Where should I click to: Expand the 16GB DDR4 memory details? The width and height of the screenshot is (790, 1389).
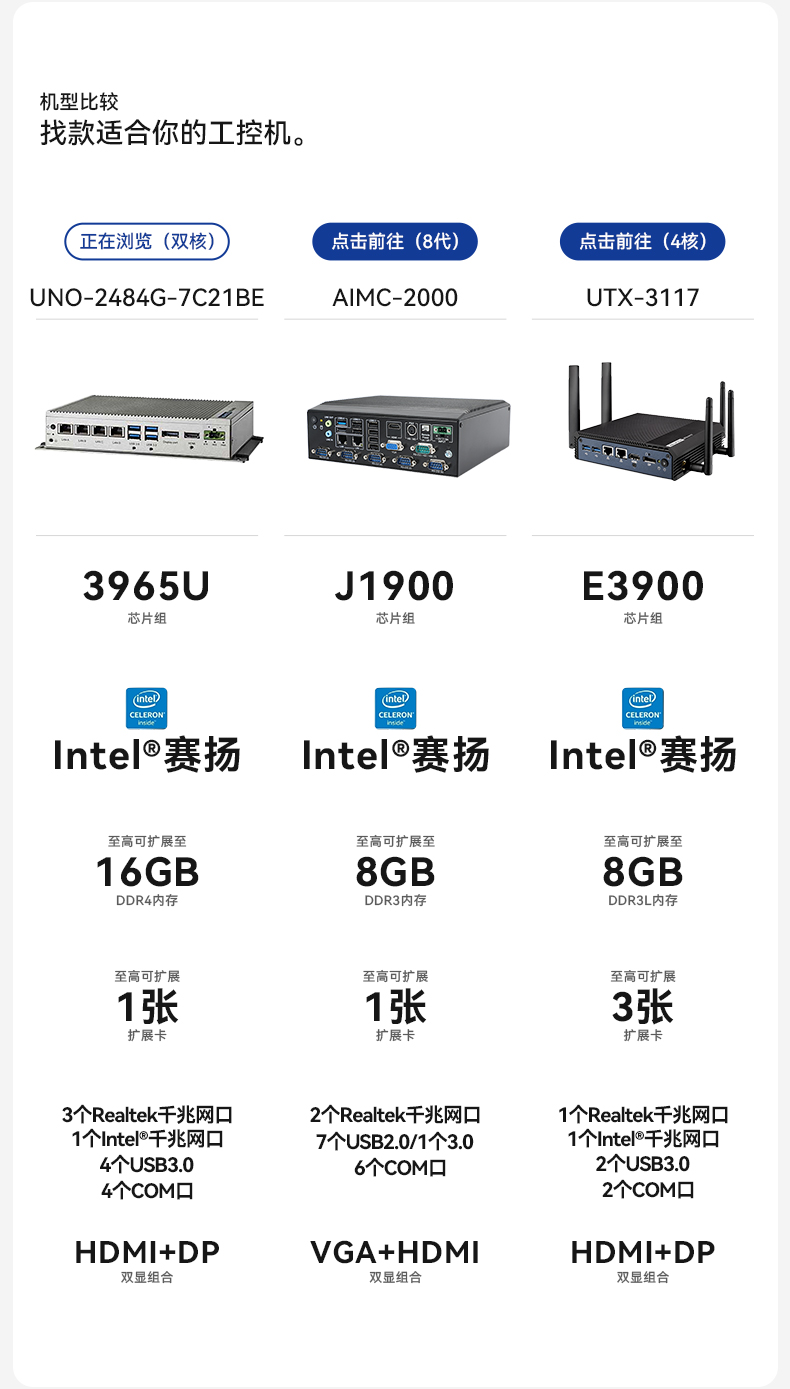pyautogui.click(x=146, y=872)
